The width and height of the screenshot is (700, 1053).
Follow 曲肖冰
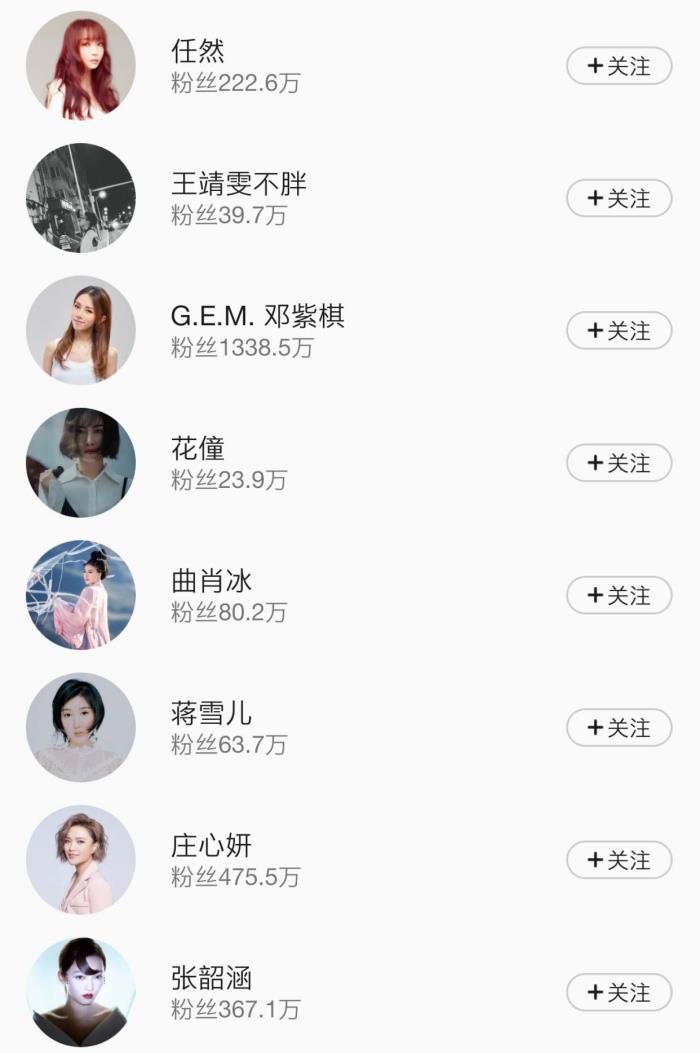click(619, 596)
